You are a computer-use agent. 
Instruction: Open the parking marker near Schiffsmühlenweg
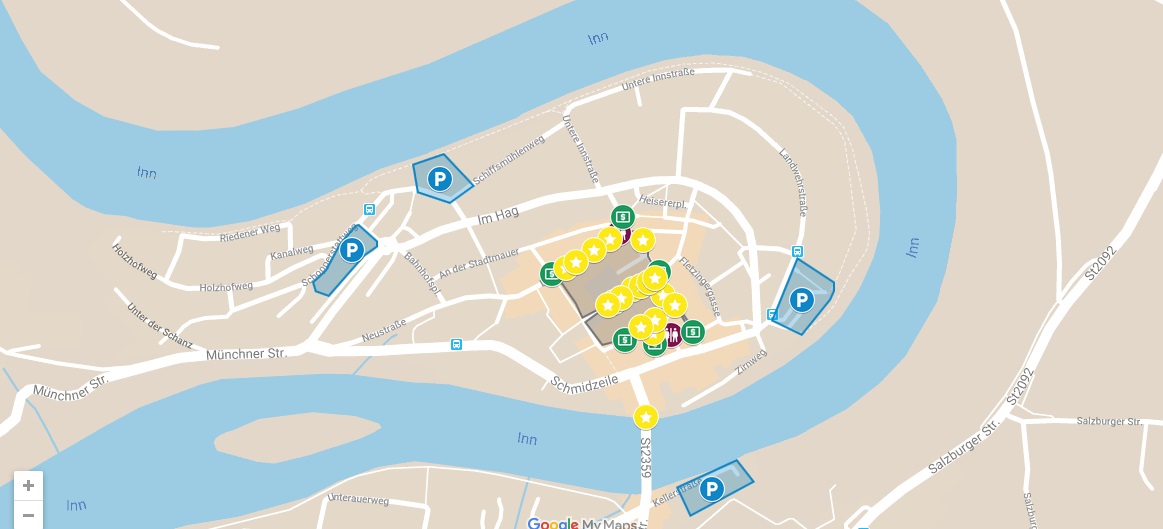click(x=439, y=179)
